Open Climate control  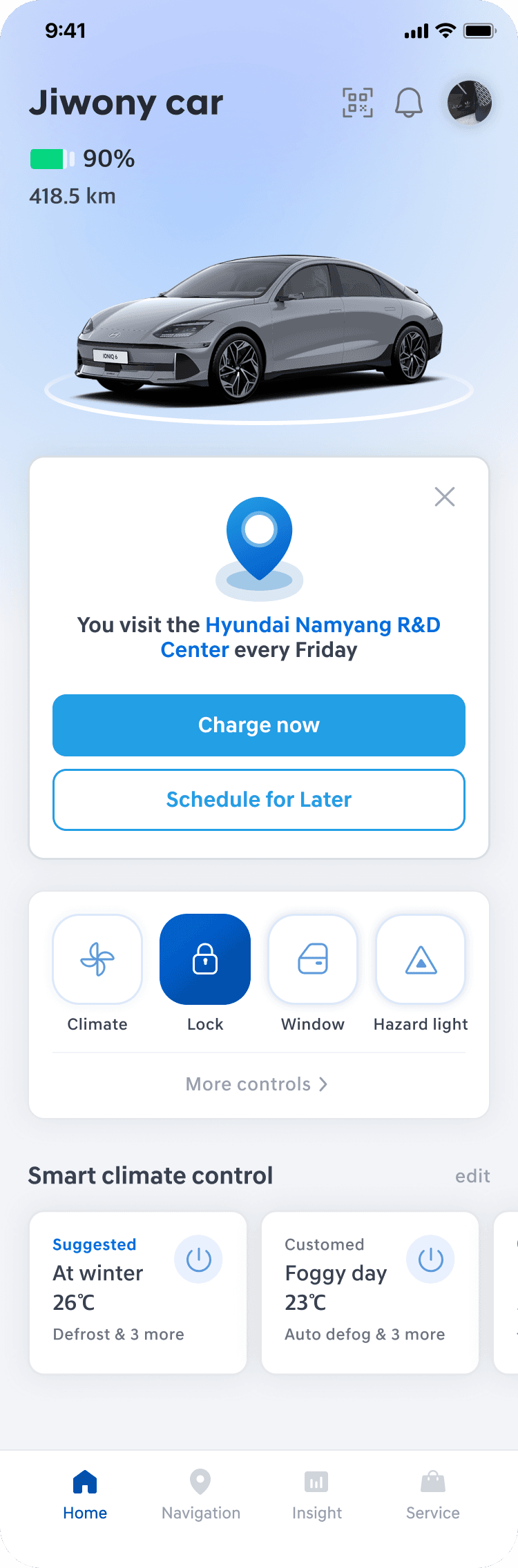(97, 959)
